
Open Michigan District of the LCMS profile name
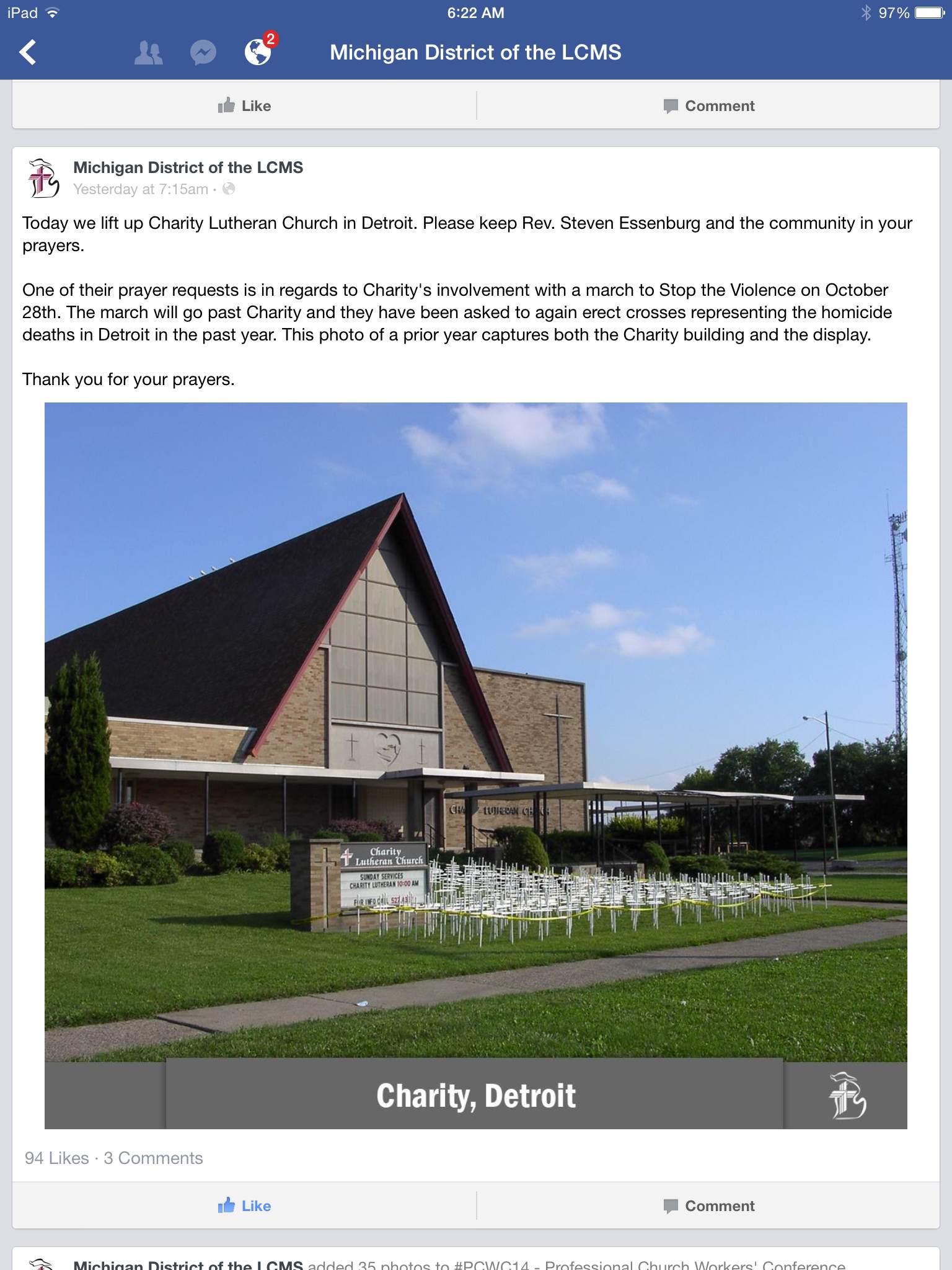click(188, 167)
